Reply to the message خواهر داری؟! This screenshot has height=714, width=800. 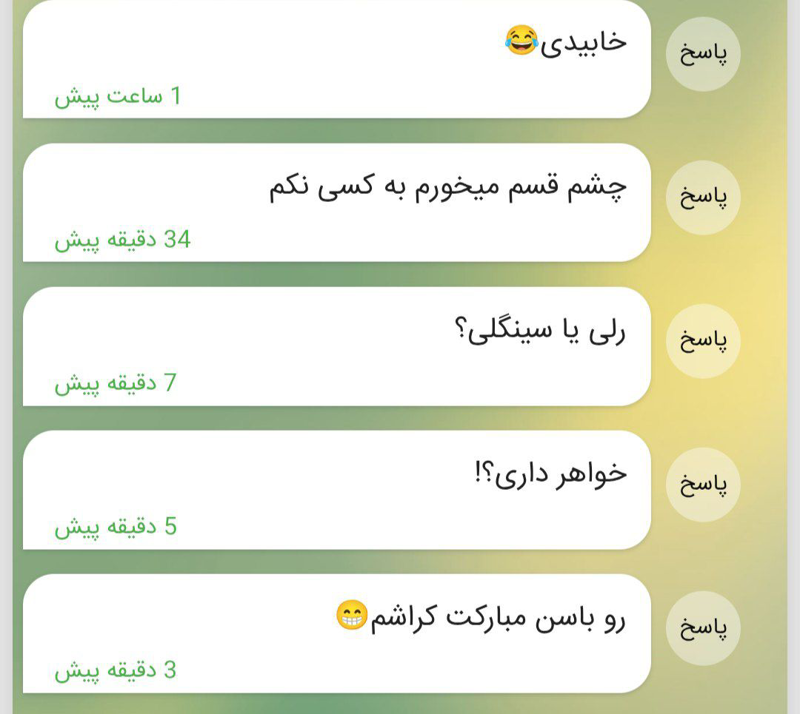click(703, 484)
